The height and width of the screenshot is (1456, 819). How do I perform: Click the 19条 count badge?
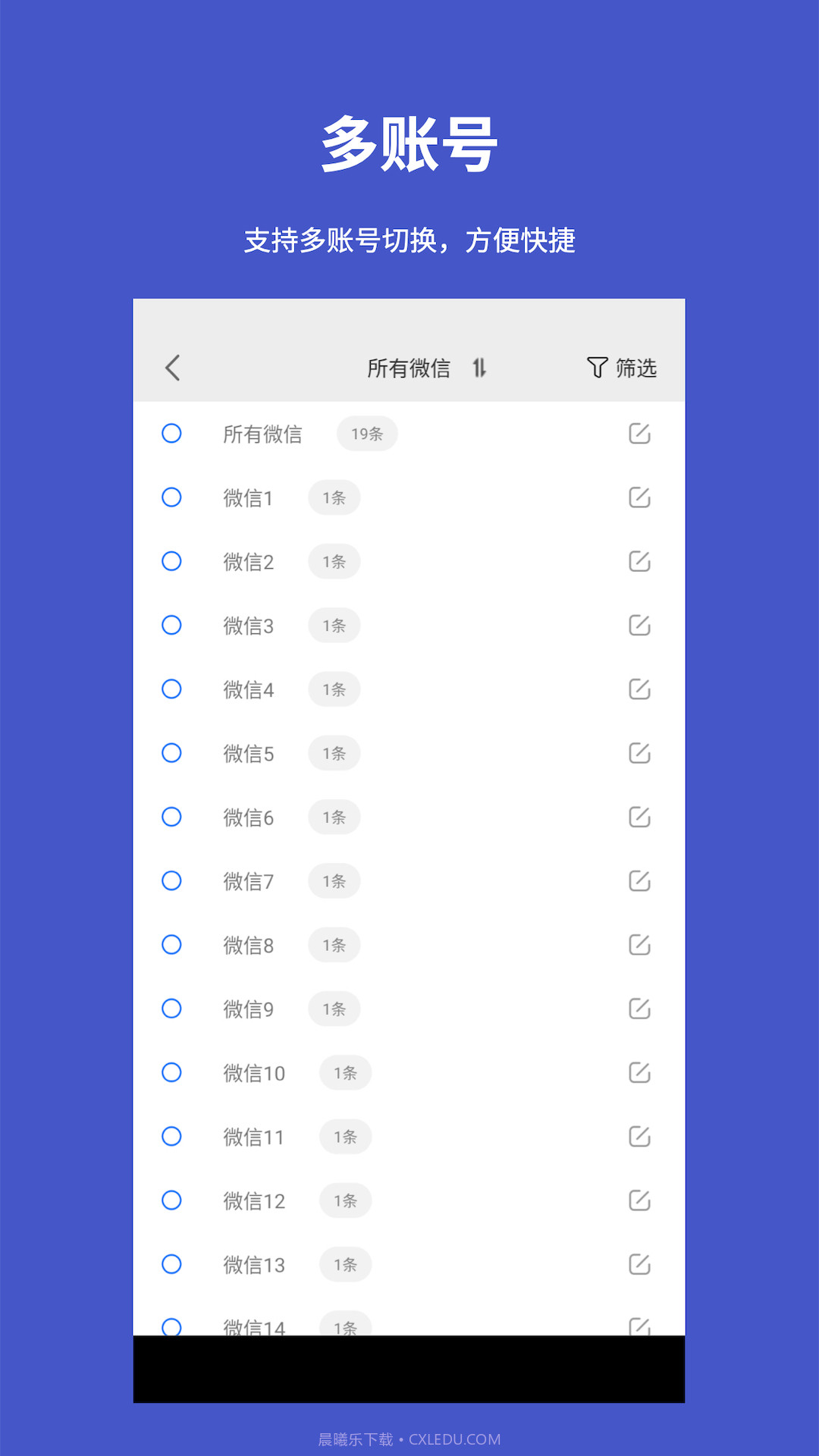(x=367, y=433)
